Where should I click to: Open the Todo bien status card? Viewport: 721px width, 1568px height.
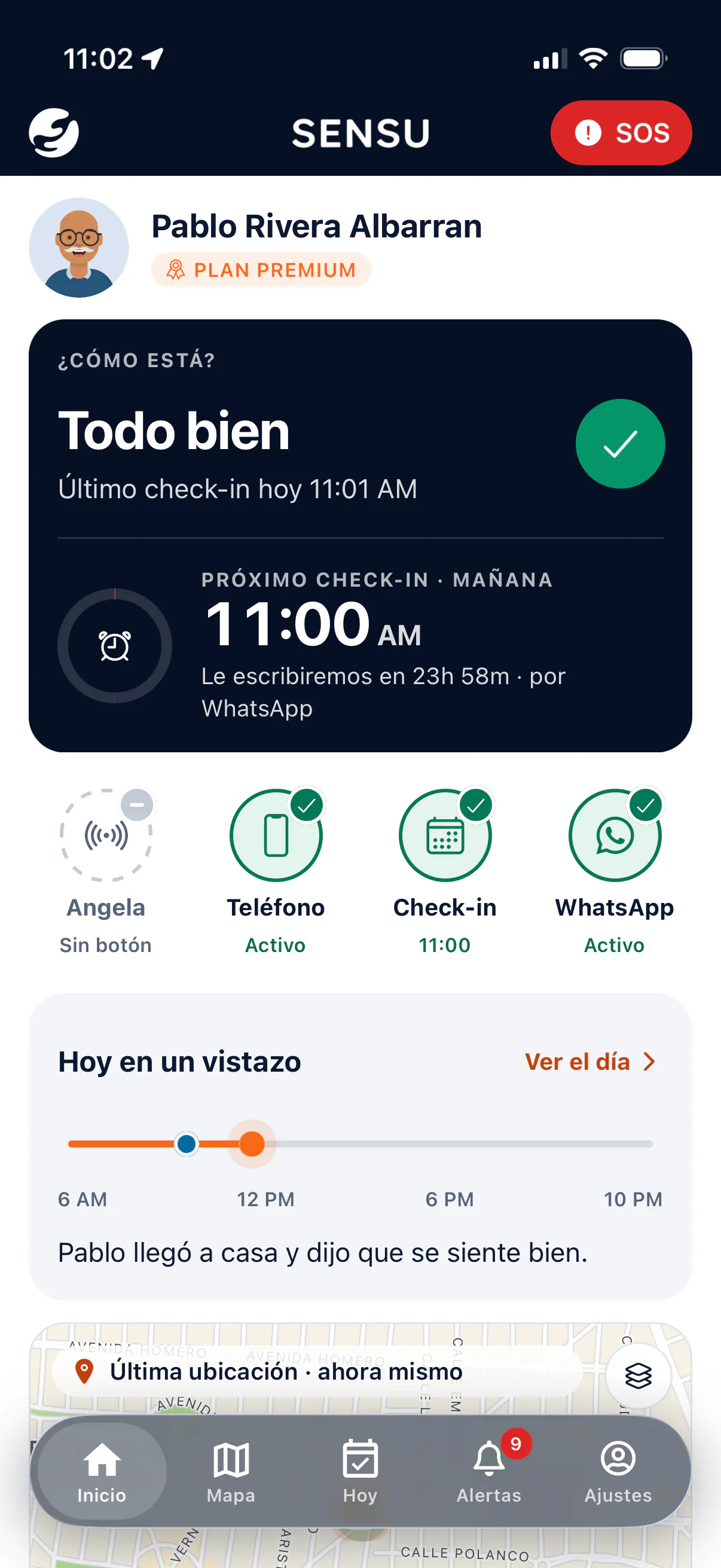click(x=360, y=536)
